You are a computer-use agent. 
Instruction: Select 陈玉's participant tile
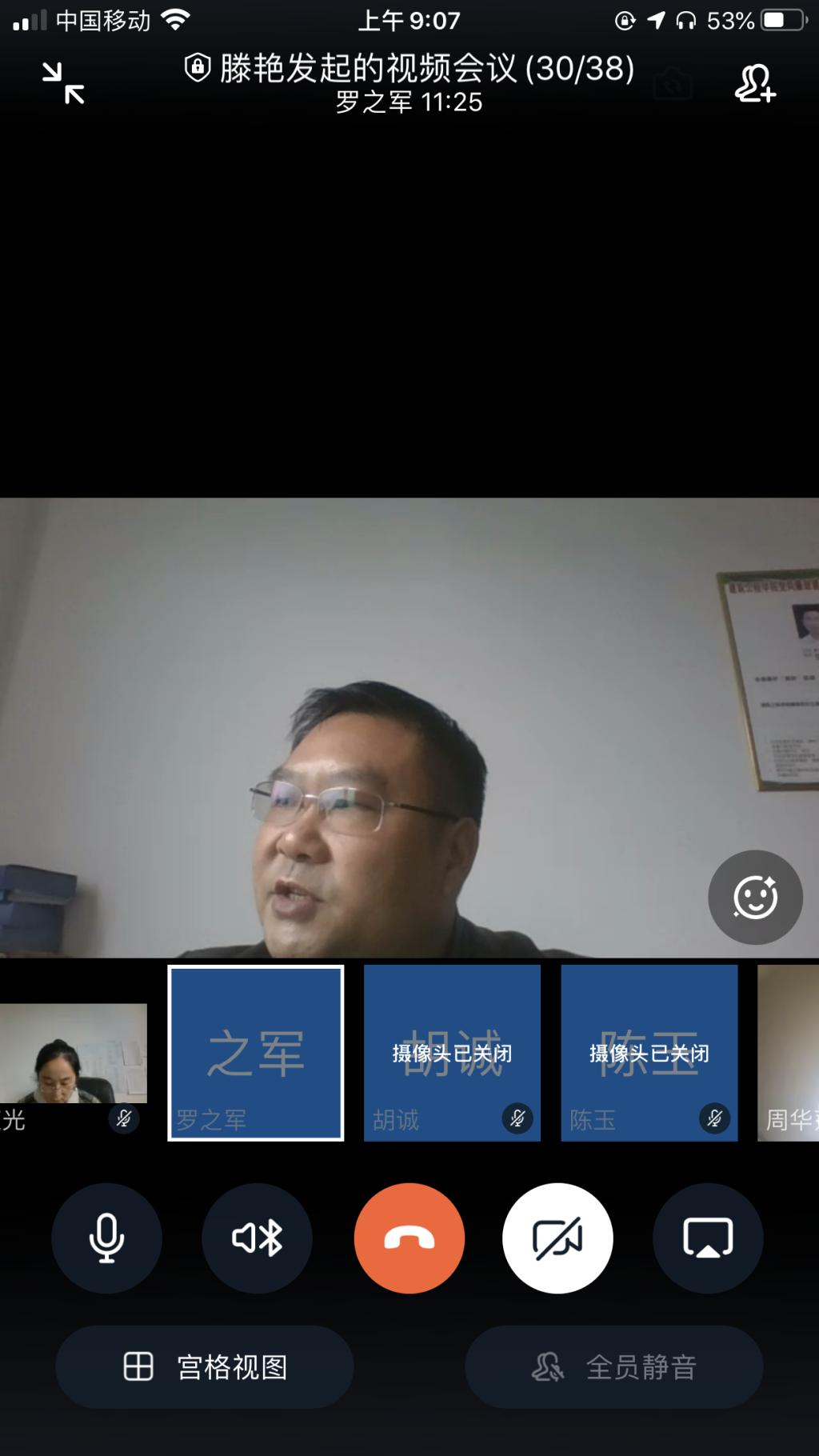[649, 1053]
